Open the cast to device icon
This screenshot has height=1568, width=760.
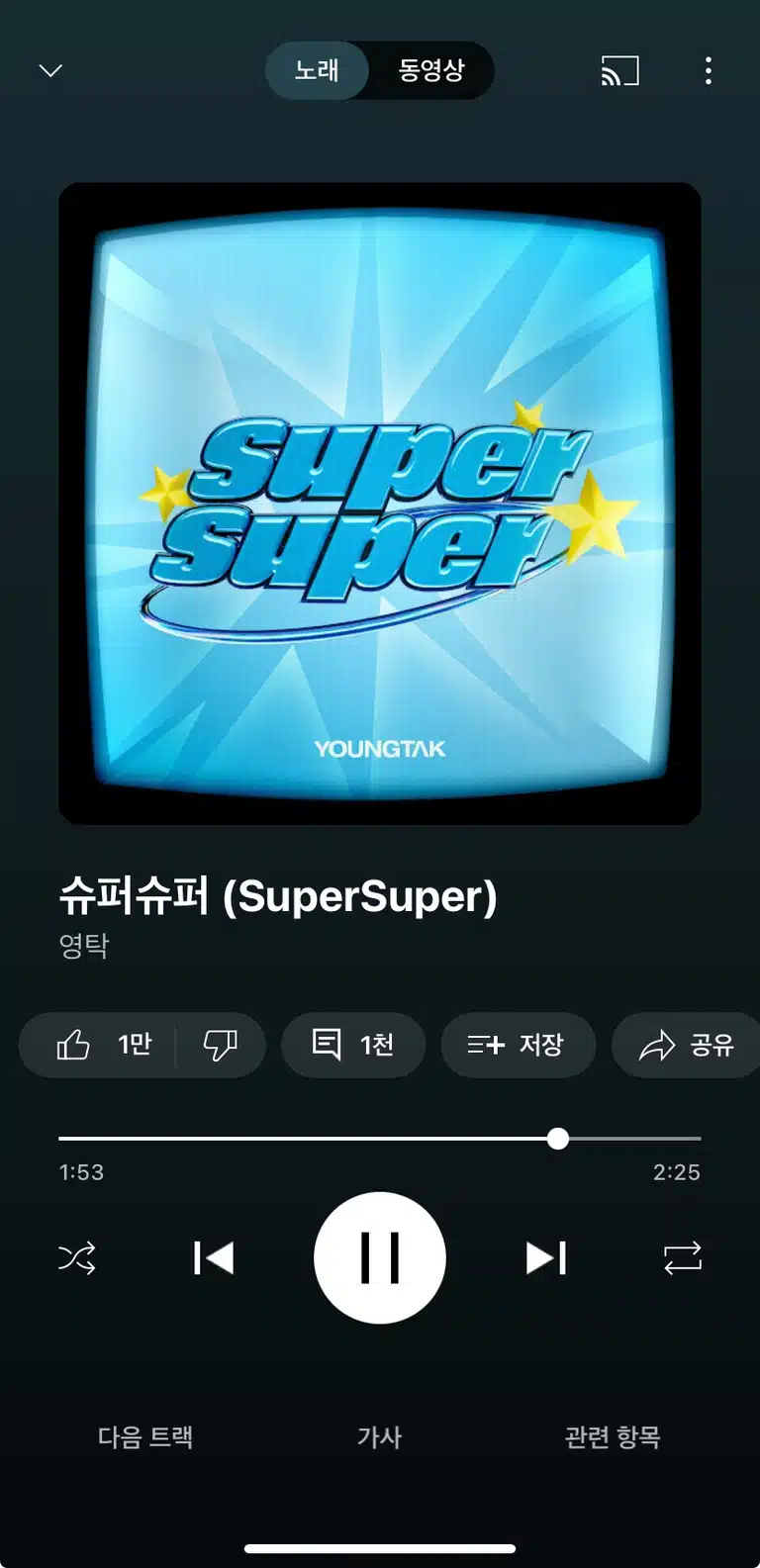tap(620, 70)
